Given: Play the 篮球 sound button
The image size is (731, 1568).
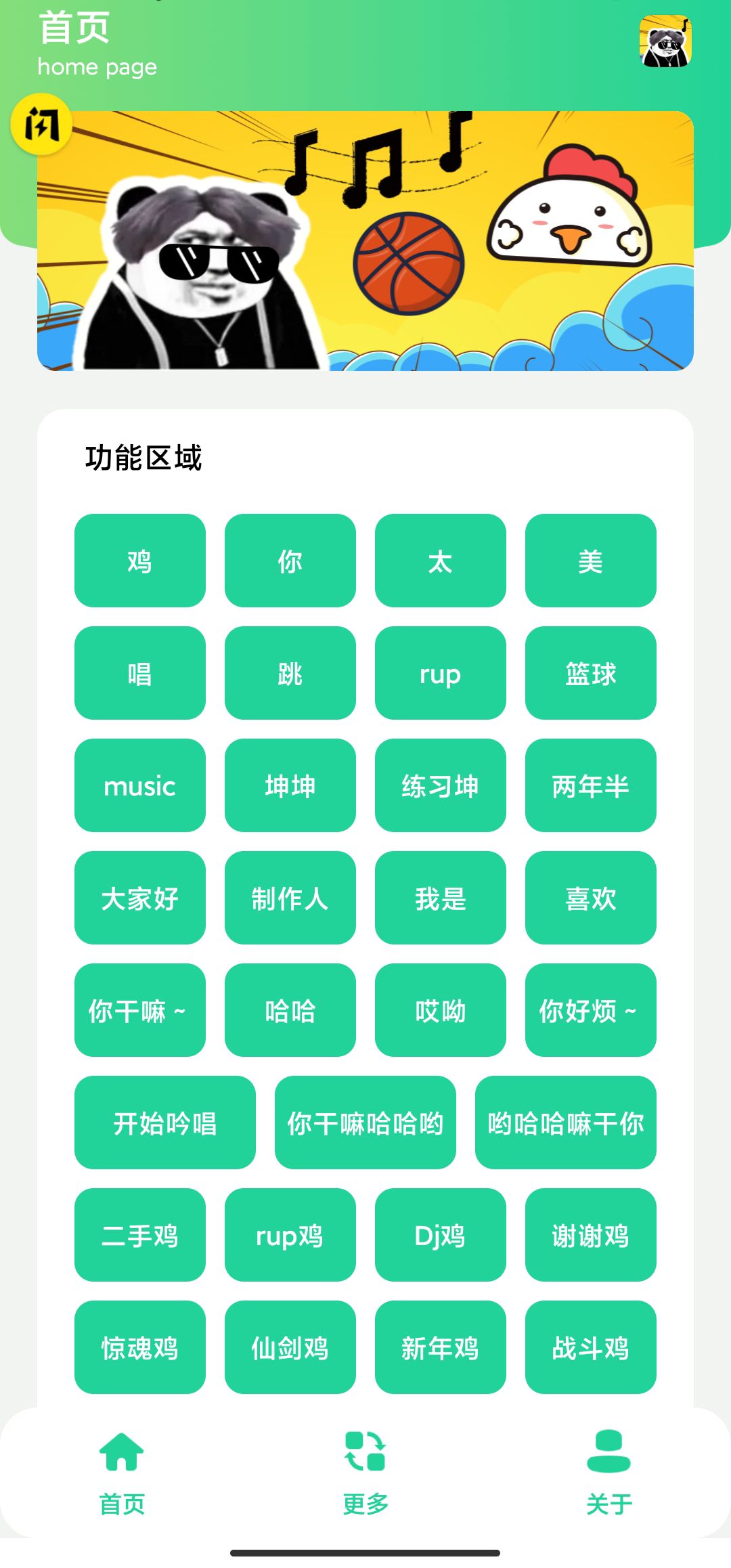Looking at the screenshot, I should pyautogui.click(x=590, y=673).
